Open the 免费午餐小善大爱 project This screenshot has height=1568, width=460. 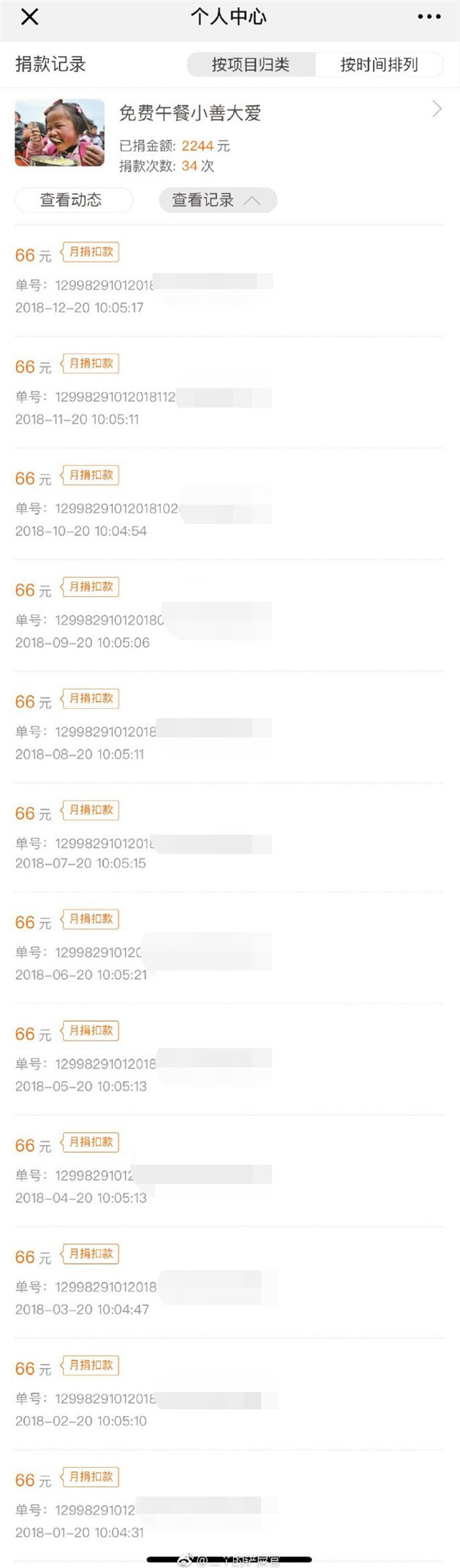click(x=189, y=113)
